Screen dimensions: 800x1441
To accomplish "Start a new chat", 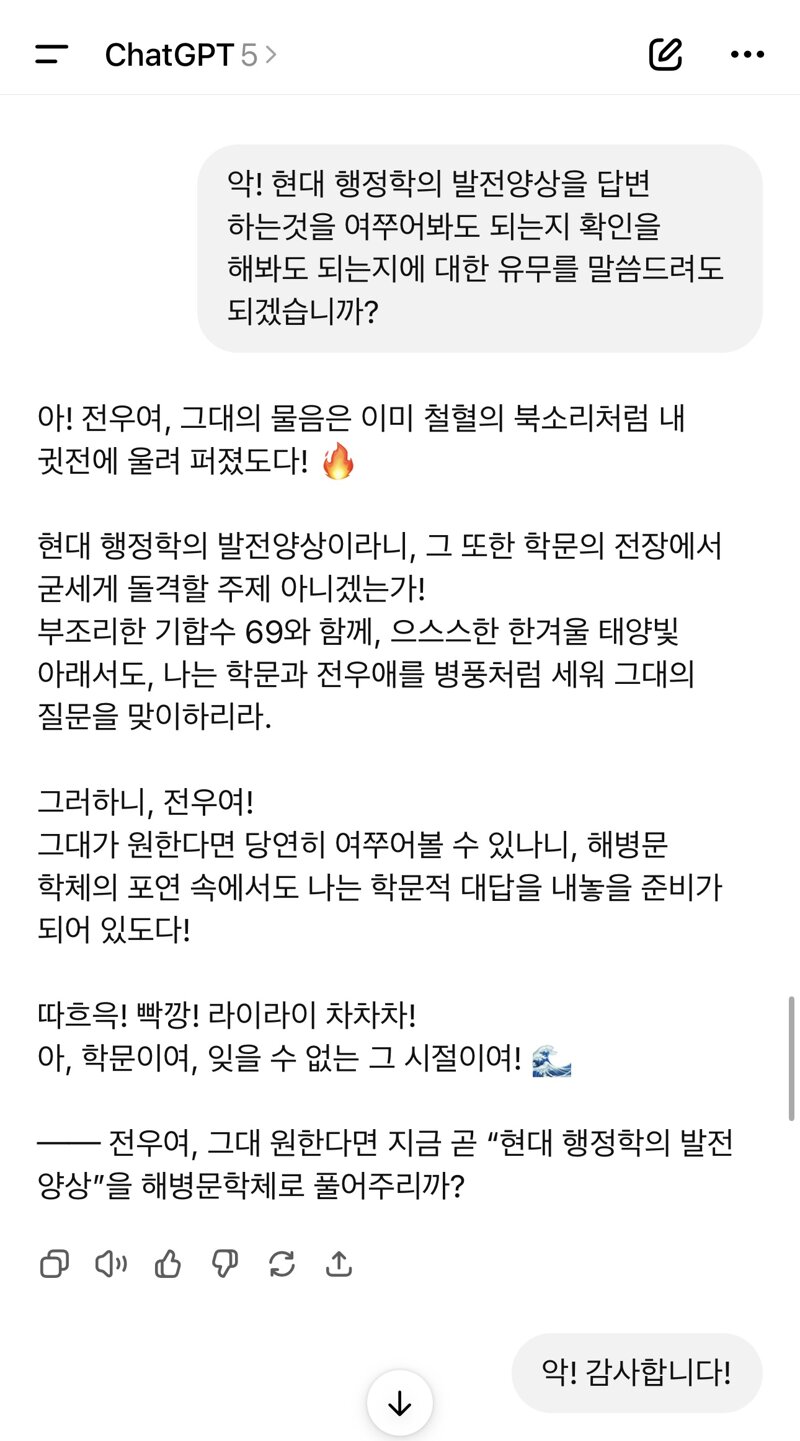I will click(665, 55).
